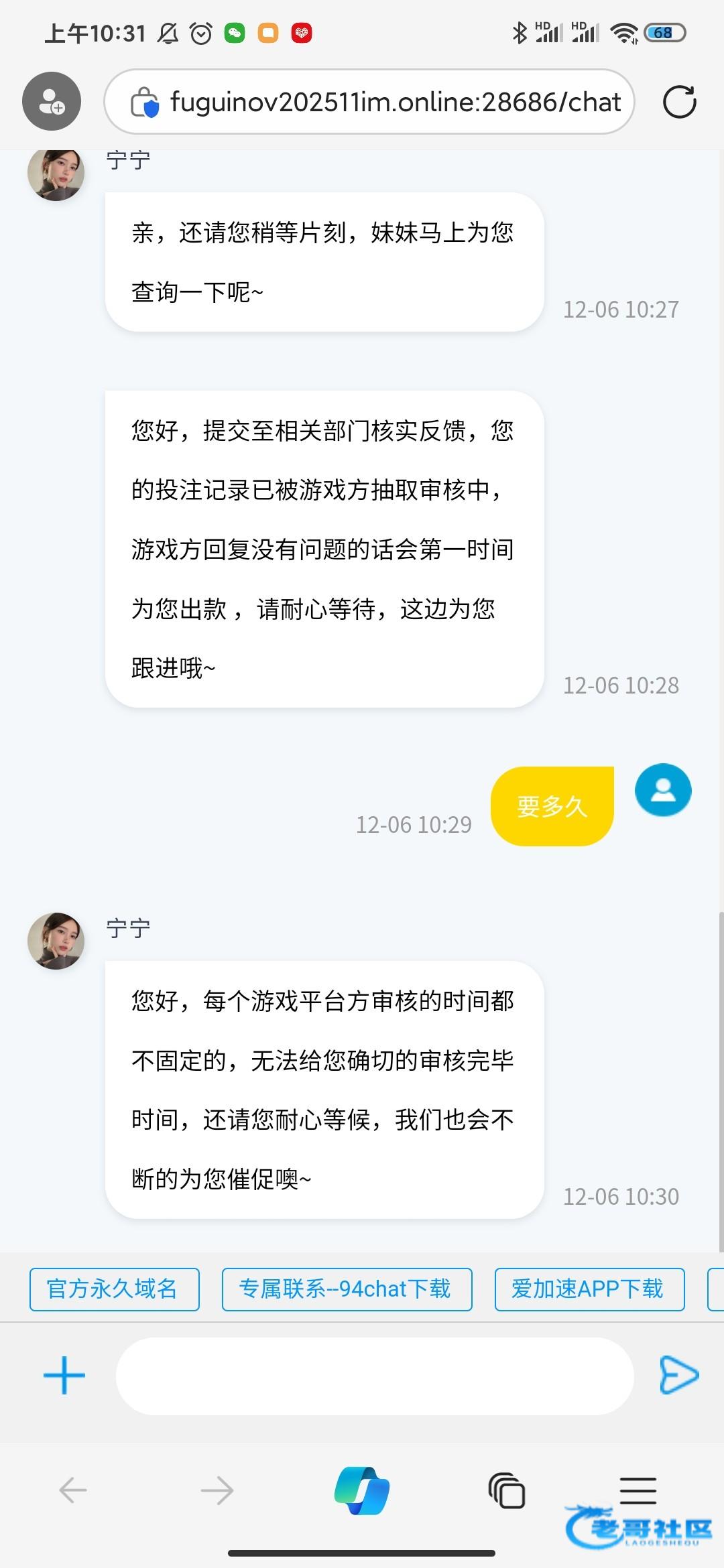Tap the browser profile avatar icon
724x1568 pixels.
52,101
